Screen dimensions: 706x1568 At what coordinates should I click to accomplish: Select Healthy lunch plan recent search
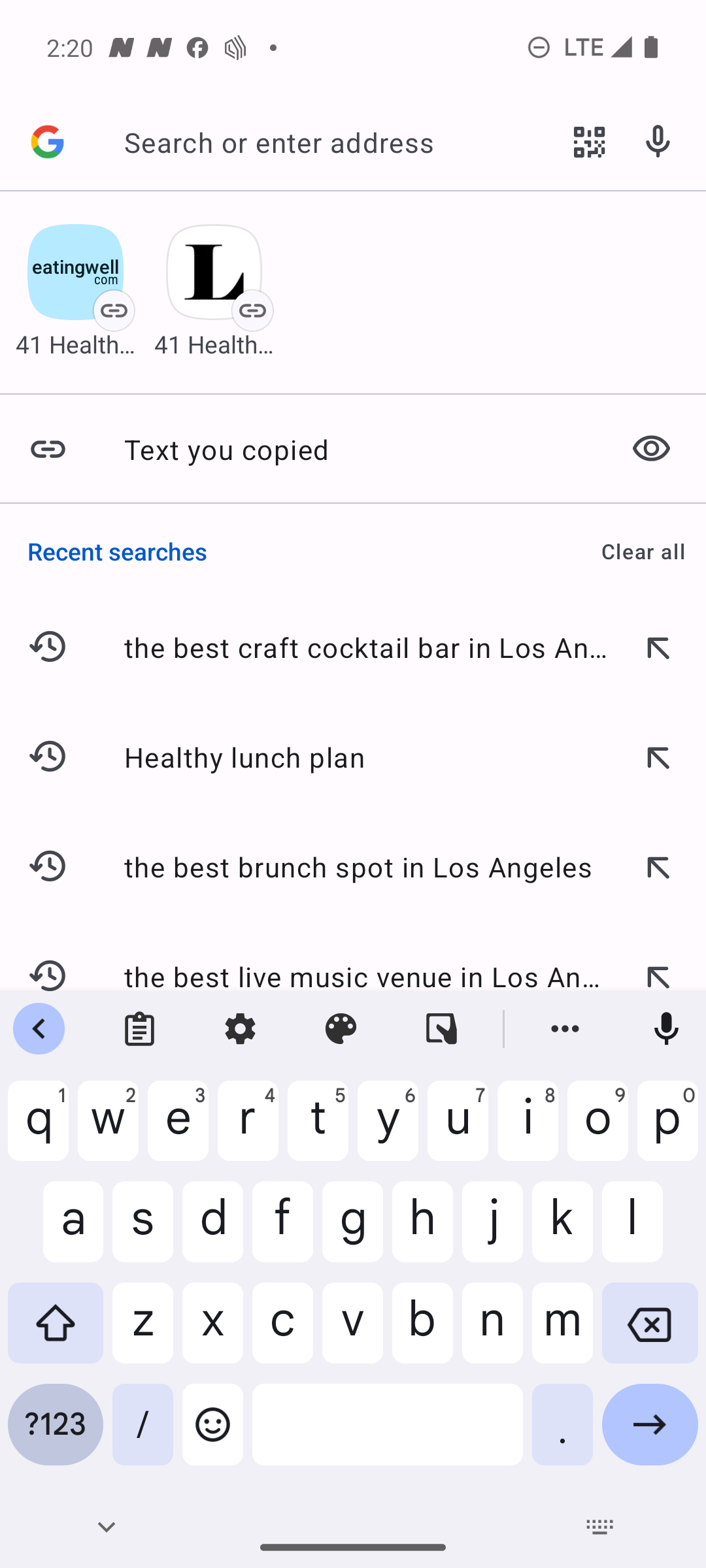pyautogui.click(x=327, y=757)
